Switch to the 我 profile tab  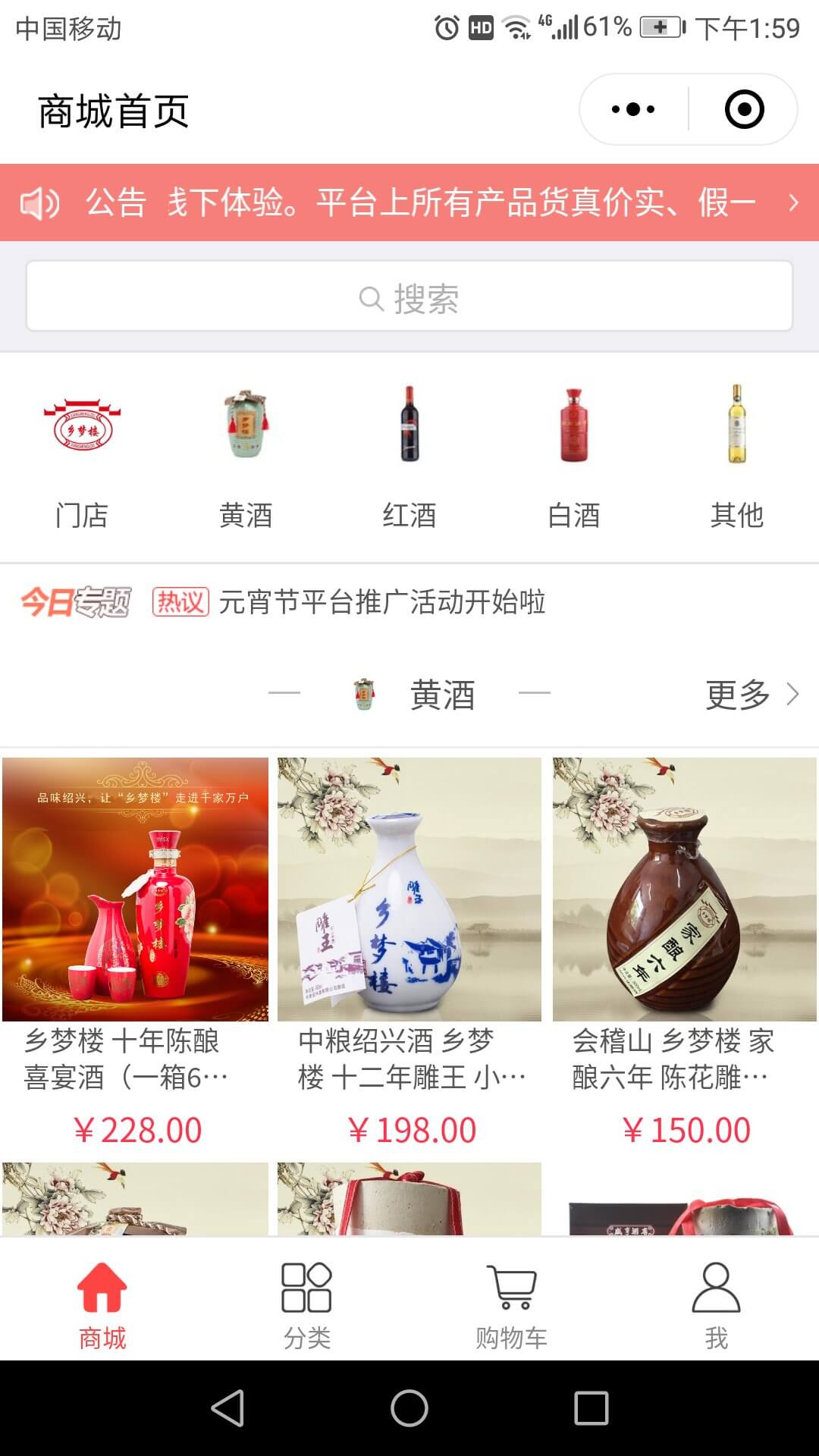(716, 1304)
